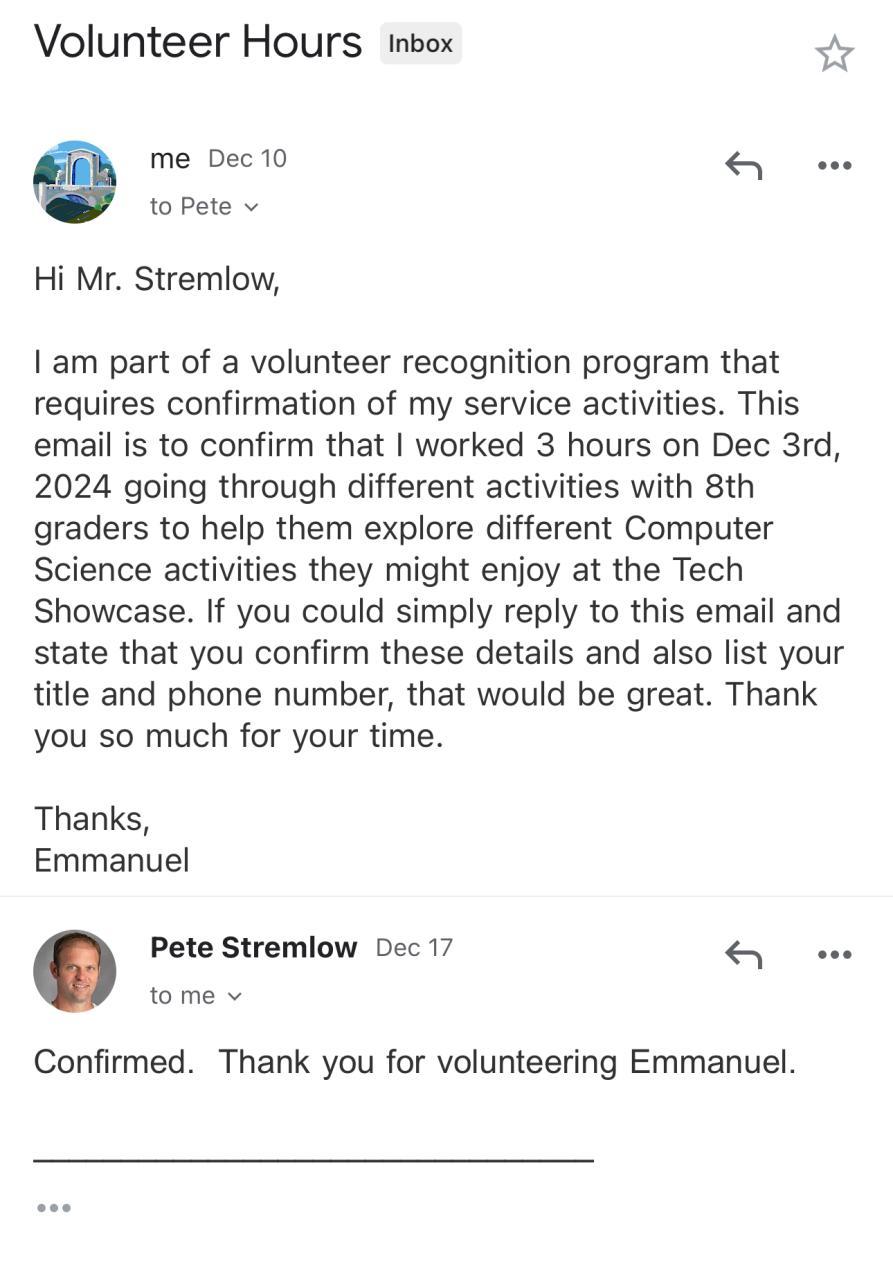893x1280 pixels.
Task: Reply to the Dec 10 message
Action: (743, 166)
